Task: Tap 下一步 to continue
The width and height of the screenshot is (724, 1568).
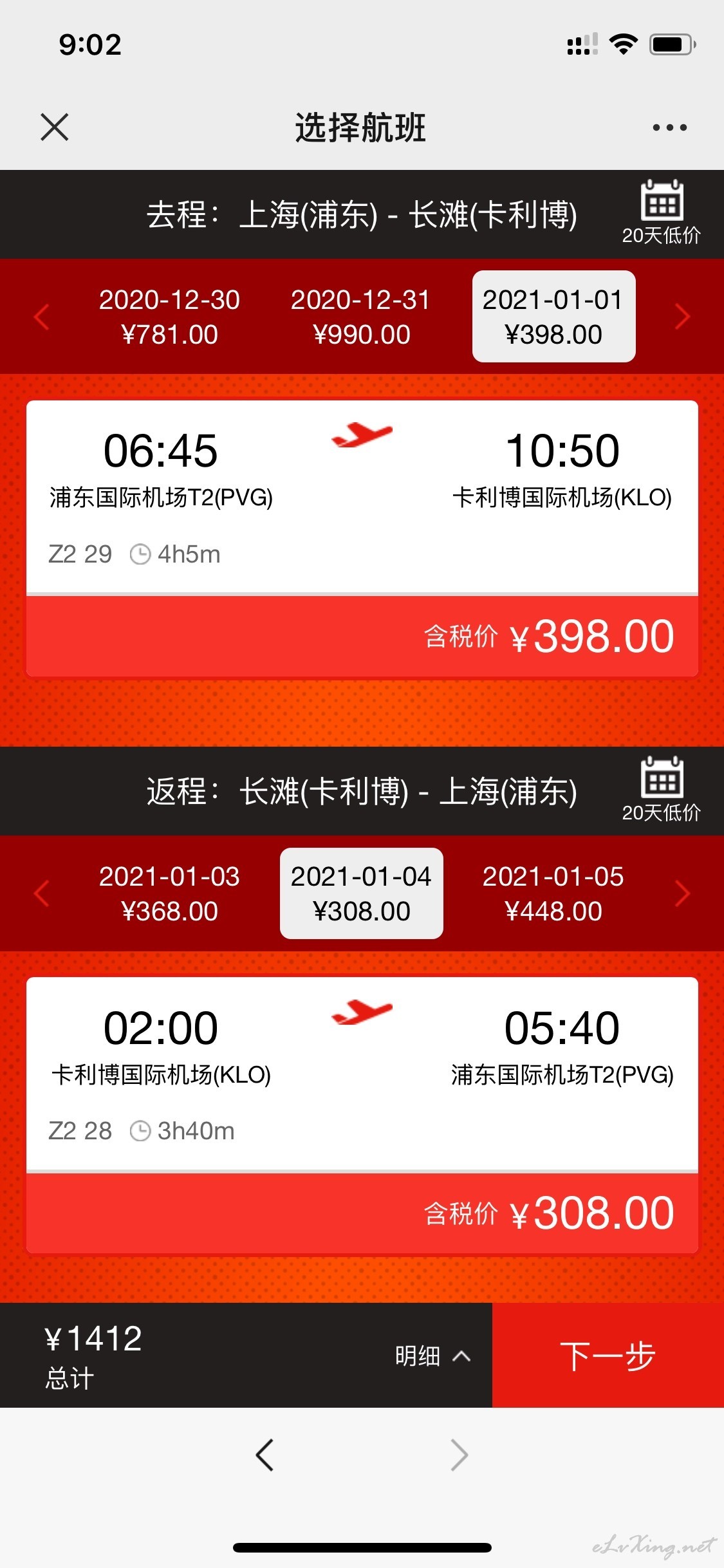Action: point(608,1355)
